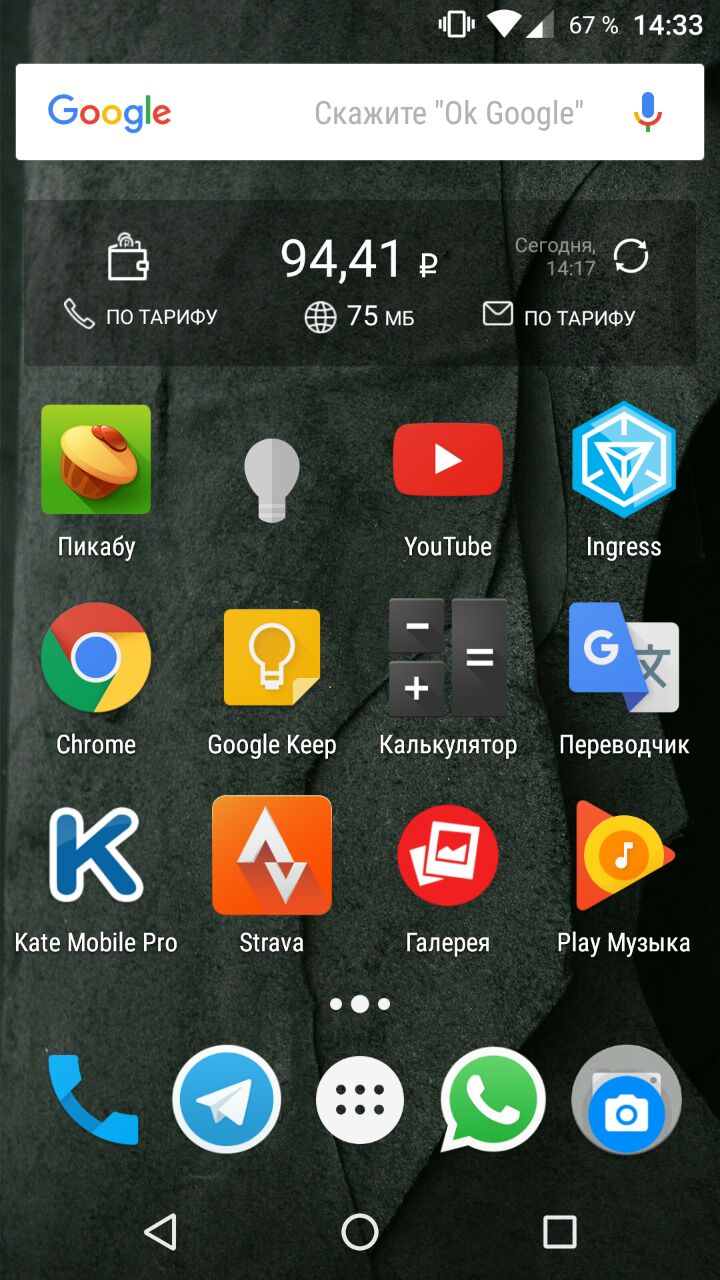Tap the system recent apps button
This screenshot has width=720, height=1280.
559,1231
